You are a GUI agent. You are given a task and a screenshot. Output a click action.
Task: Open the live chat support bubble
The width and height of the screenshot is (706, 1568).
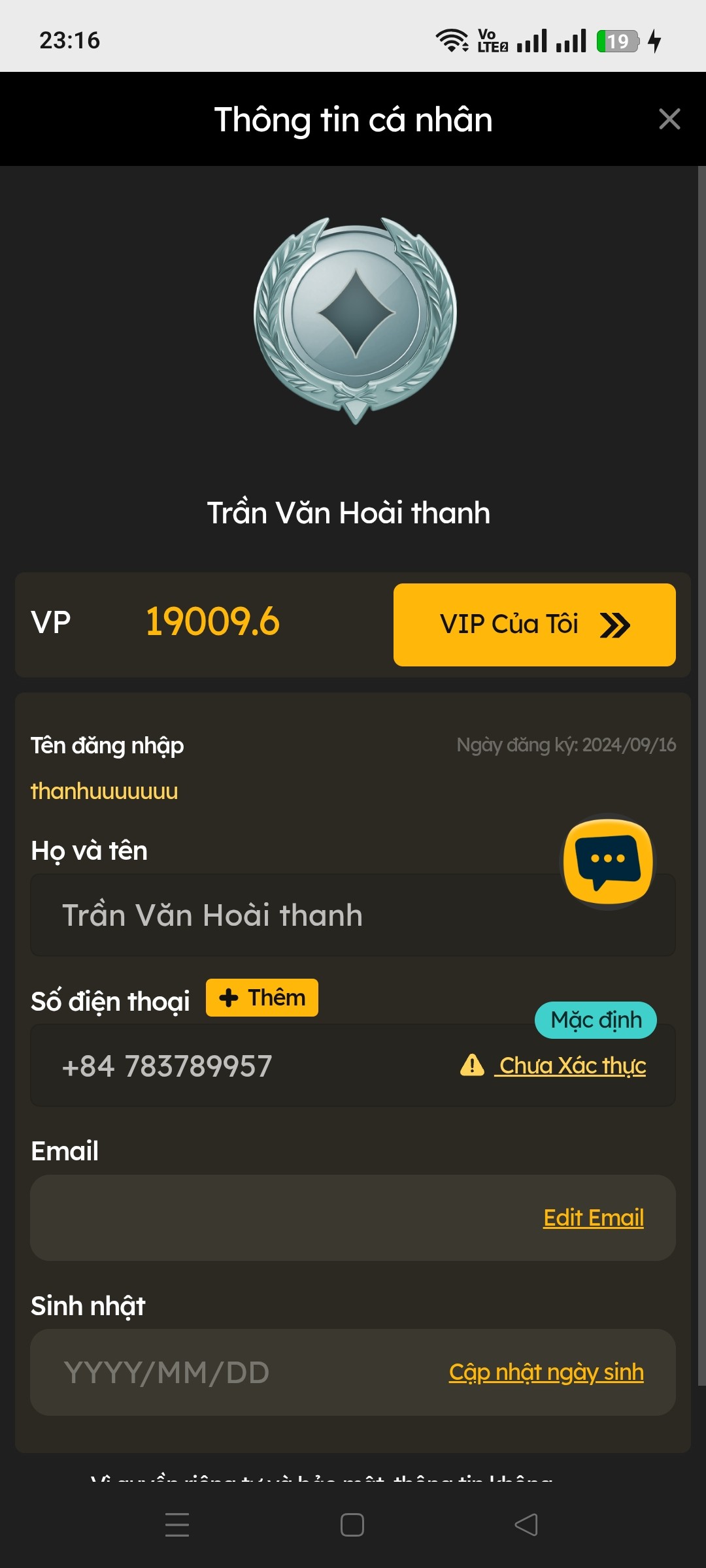pos(608,861)
